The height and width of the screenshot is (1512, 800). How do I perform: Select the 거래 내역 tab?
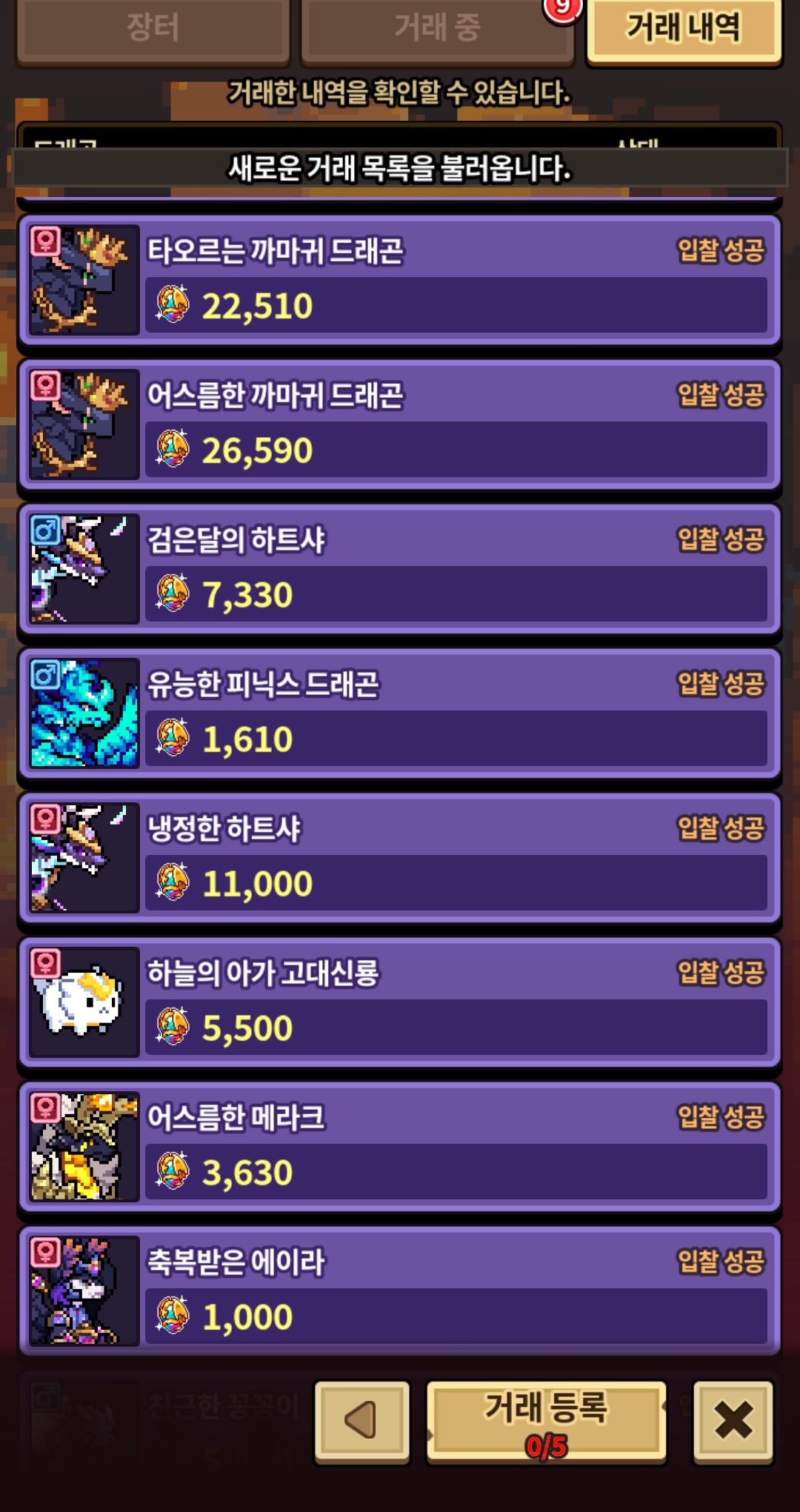pos(683,30)
